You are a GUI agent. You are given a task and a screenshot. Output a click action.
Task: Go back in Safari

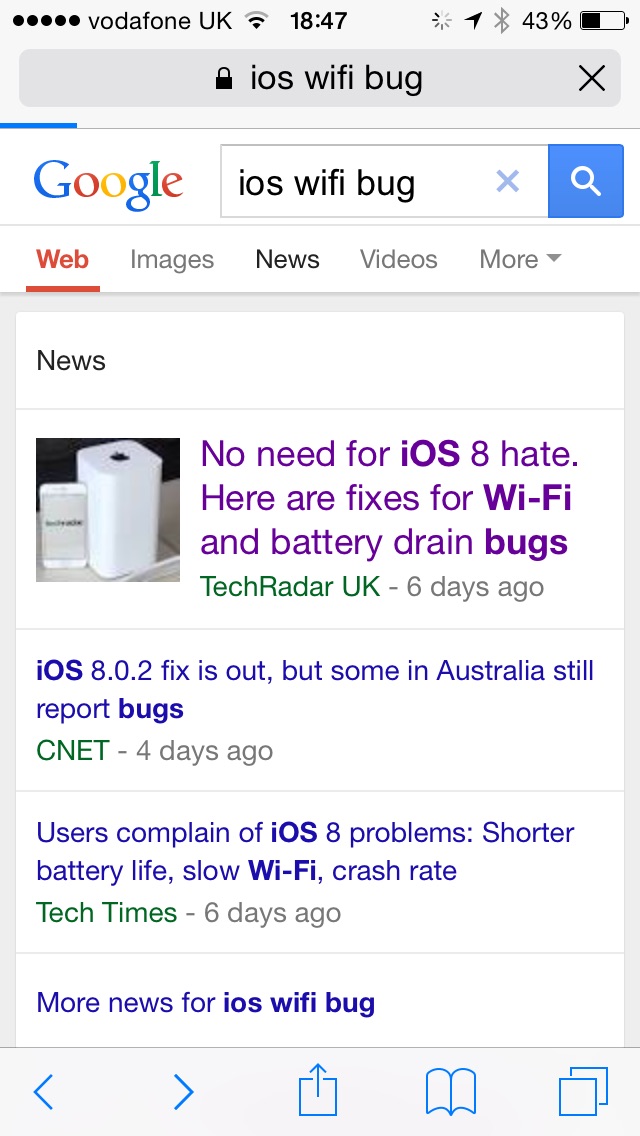coord(43,1091)
